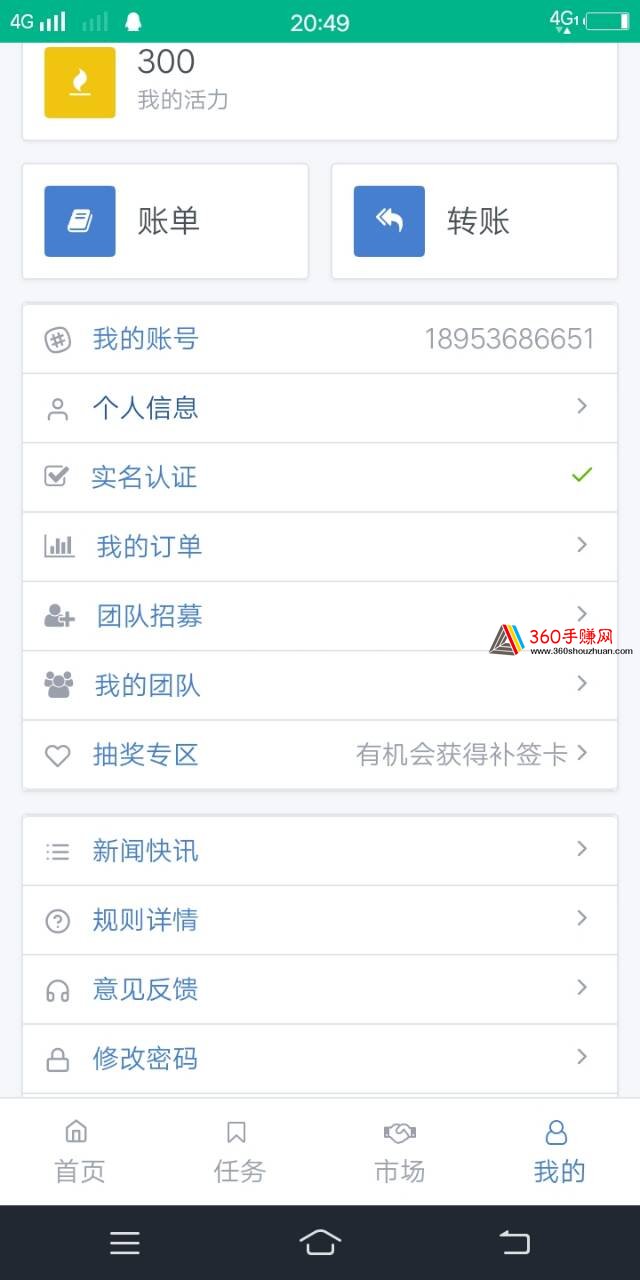Screen dimensions: 640x1280
Task: Enter 抽奖专区 lottery zone
Action: pos(319,755)
